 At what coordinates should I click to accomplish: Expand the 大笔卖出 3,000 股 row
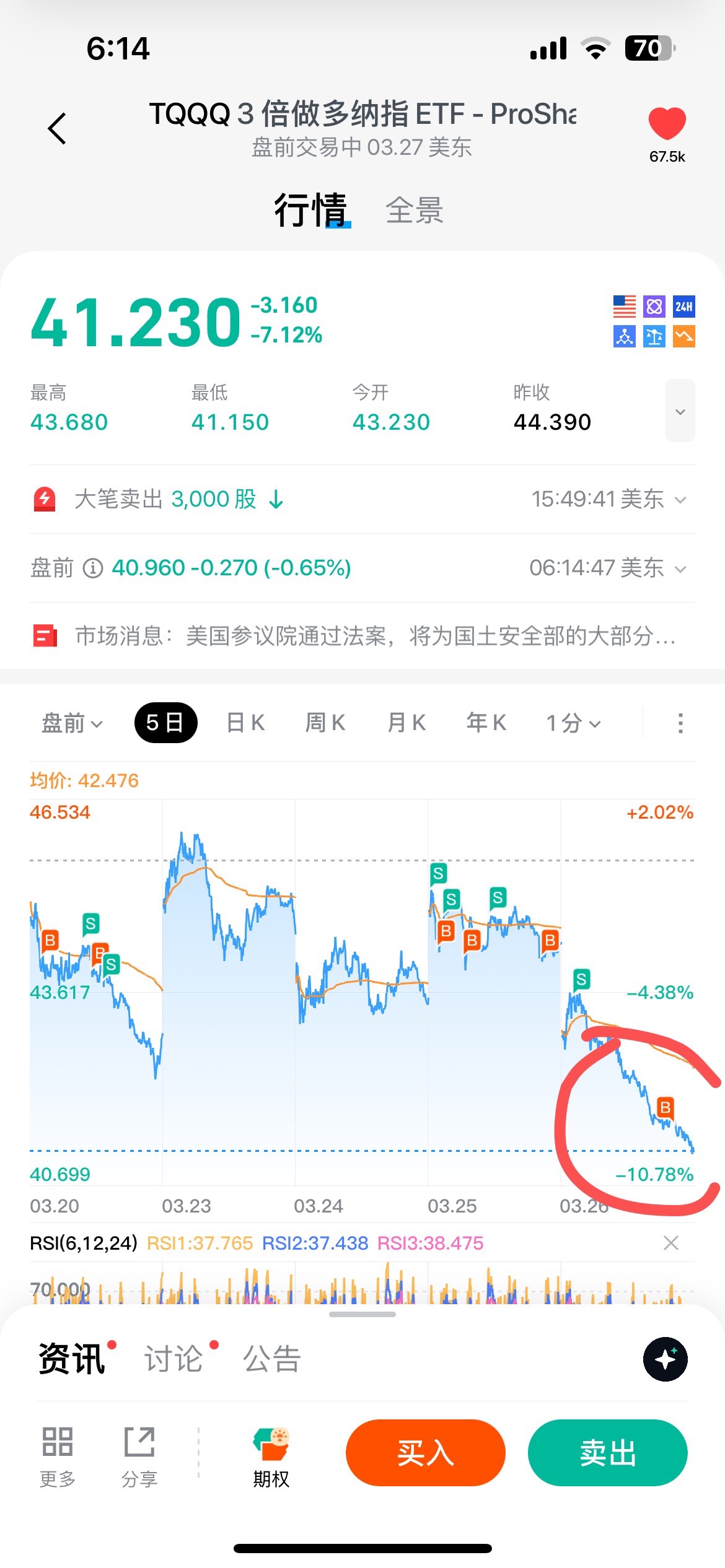coord(680,500)
